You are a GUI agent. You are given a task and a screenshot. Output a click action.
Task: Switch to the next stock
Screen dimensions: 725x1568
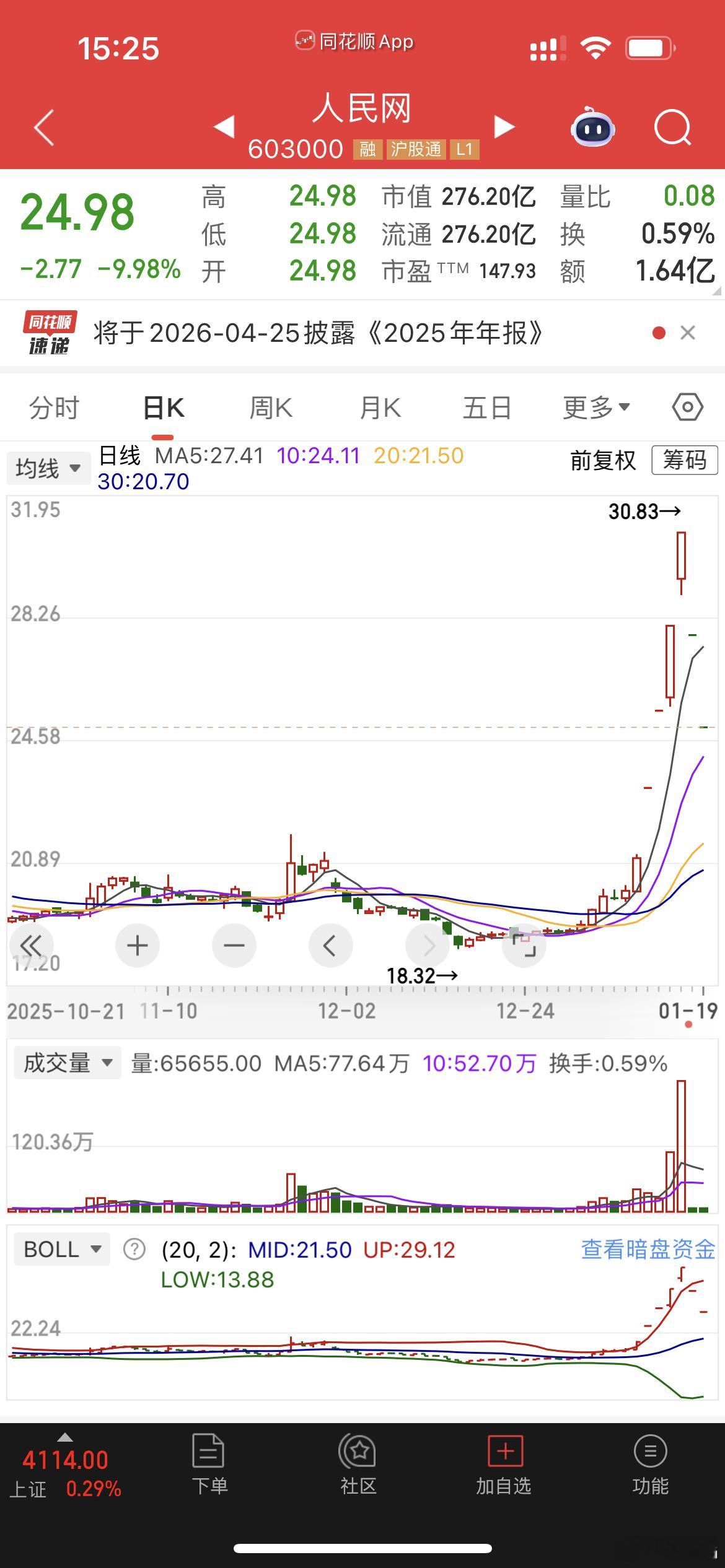504,127
